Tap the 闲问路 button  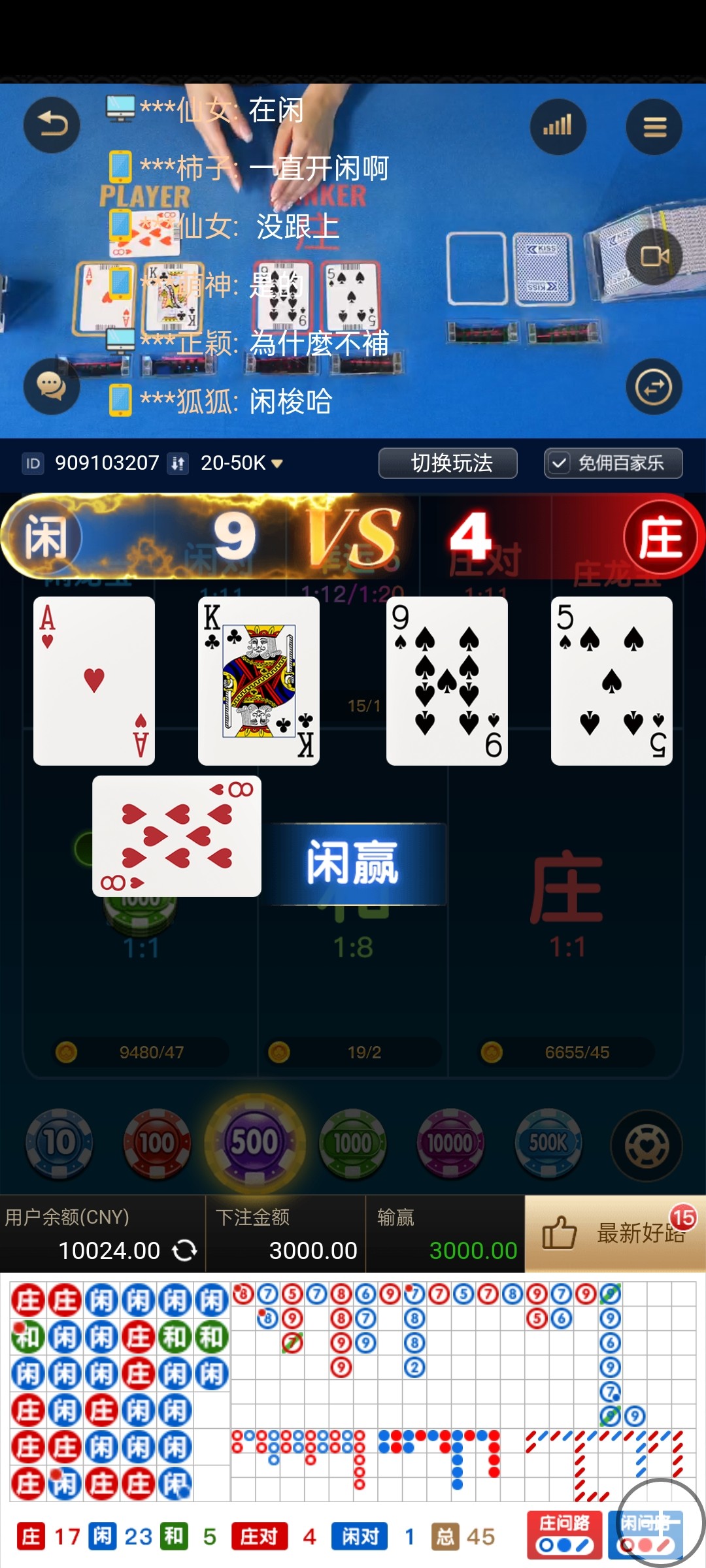(646, 1535)
